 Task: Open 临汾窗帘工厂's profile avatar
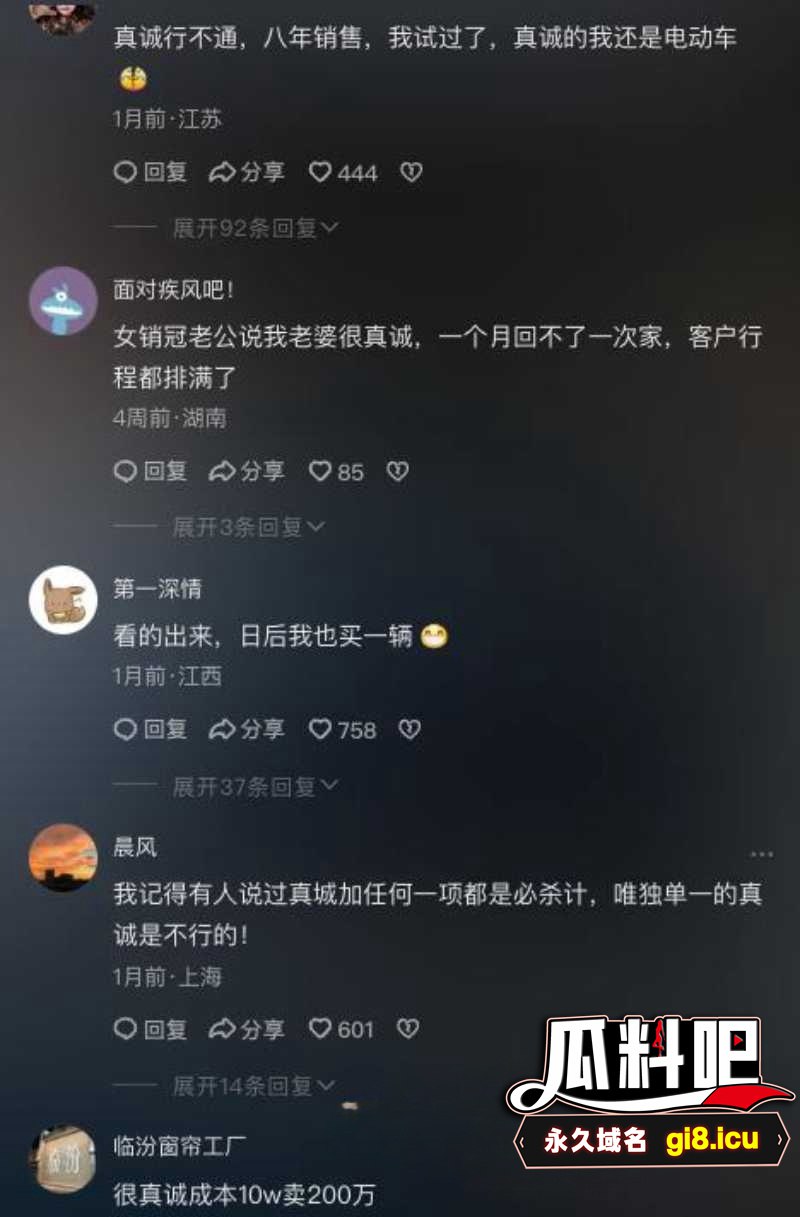pyautogui.click(x=63, y=1159)
